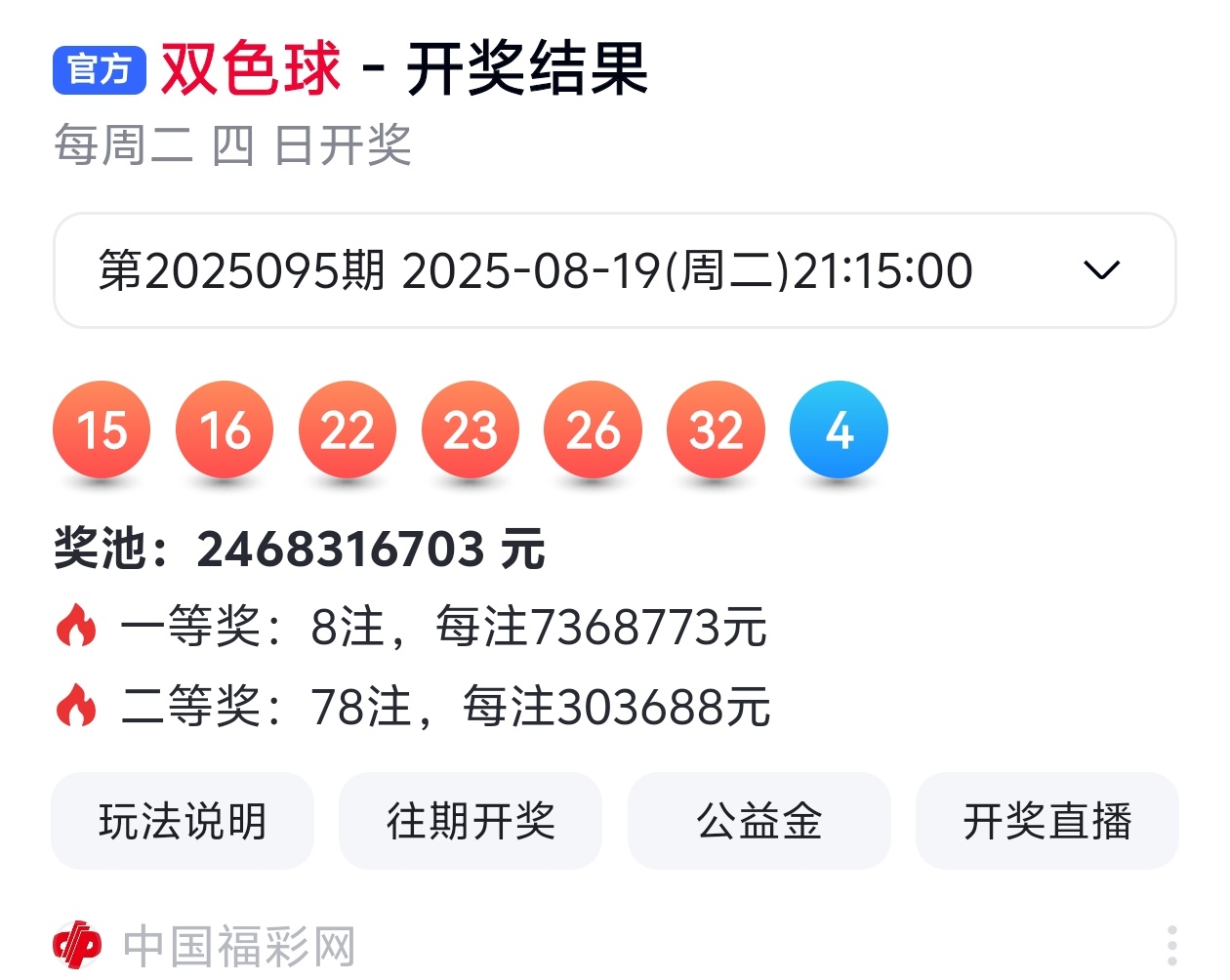
Task: Open the 公益金 button
Action: [758, 821]
